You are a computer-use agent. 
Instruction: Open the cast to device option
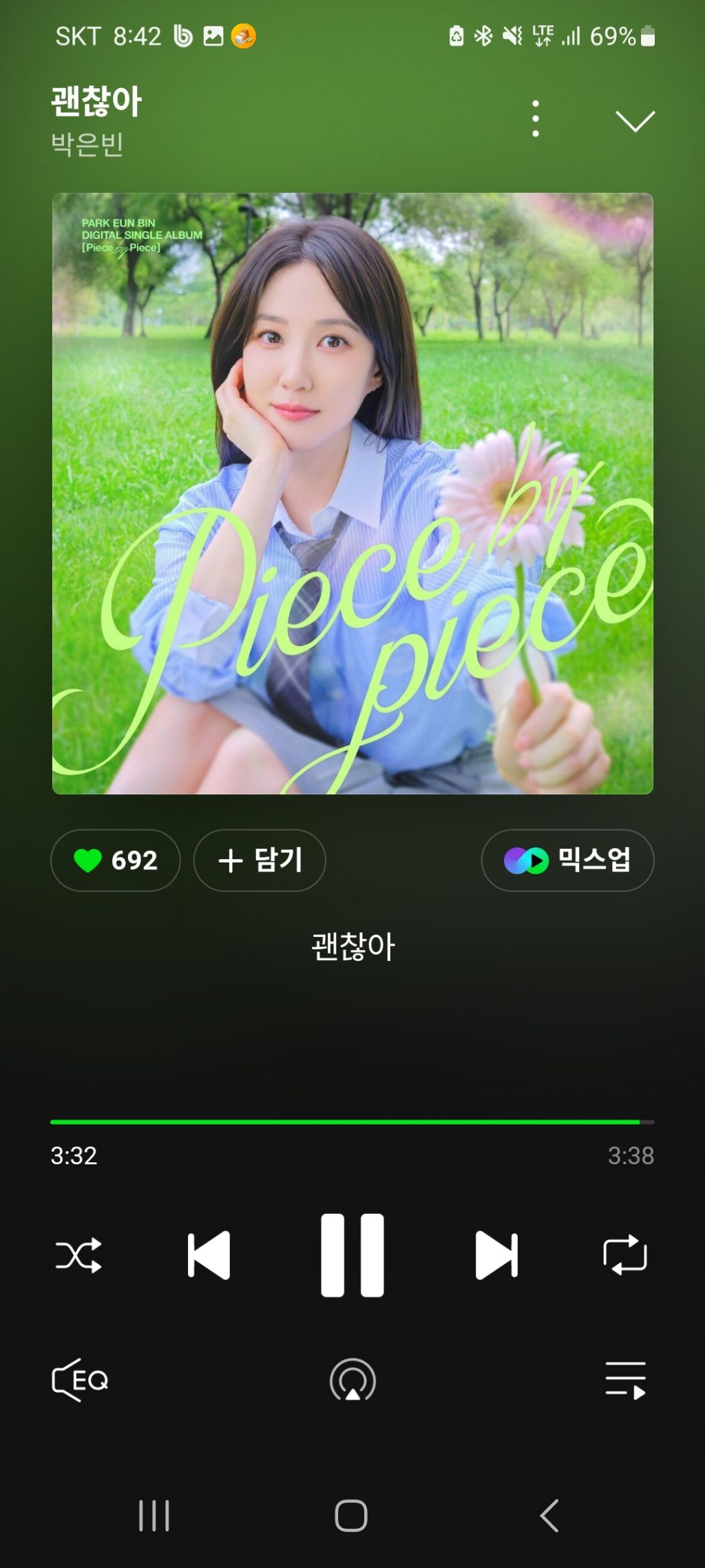click(x=352, y=1380)
